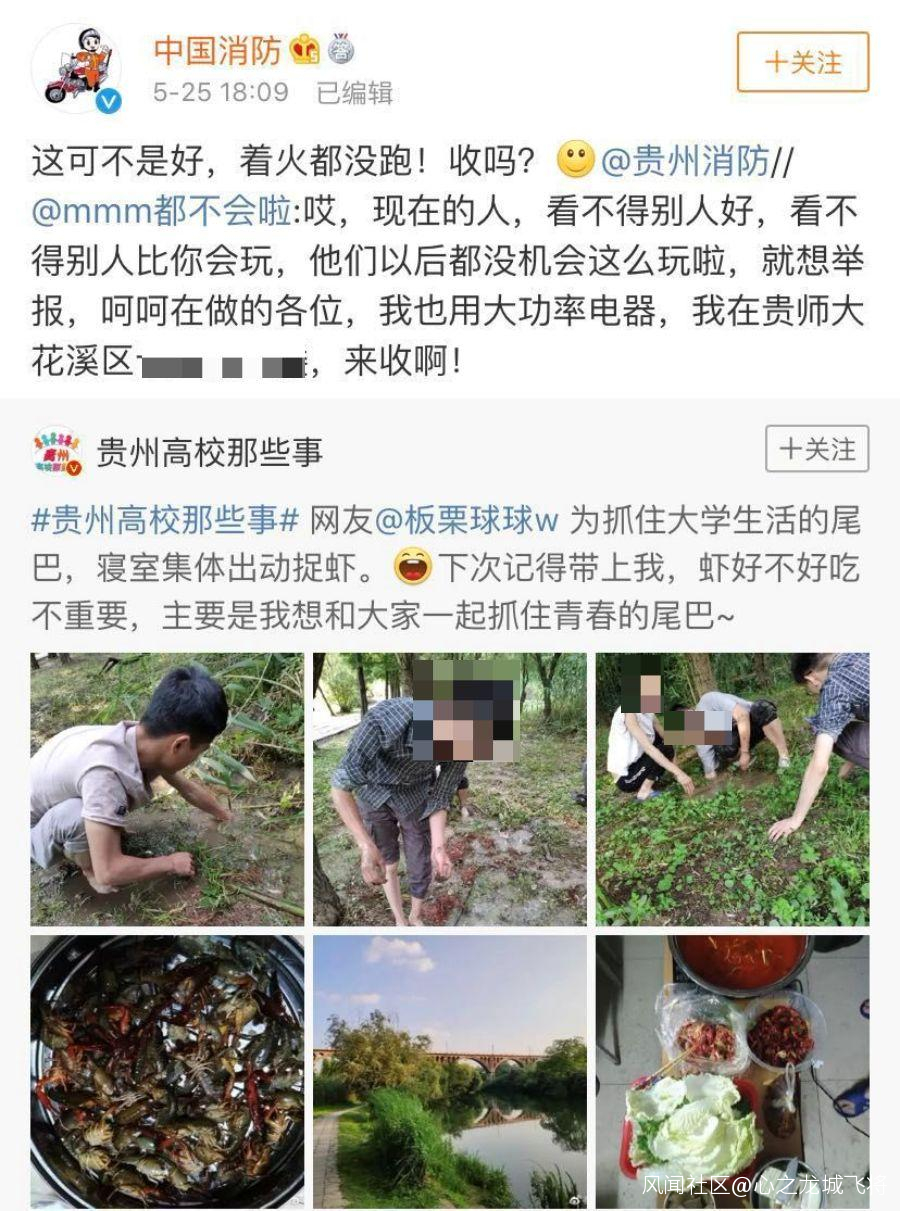
Task: Visit the @板栗球球w user profile
Action: pos(465,520)
